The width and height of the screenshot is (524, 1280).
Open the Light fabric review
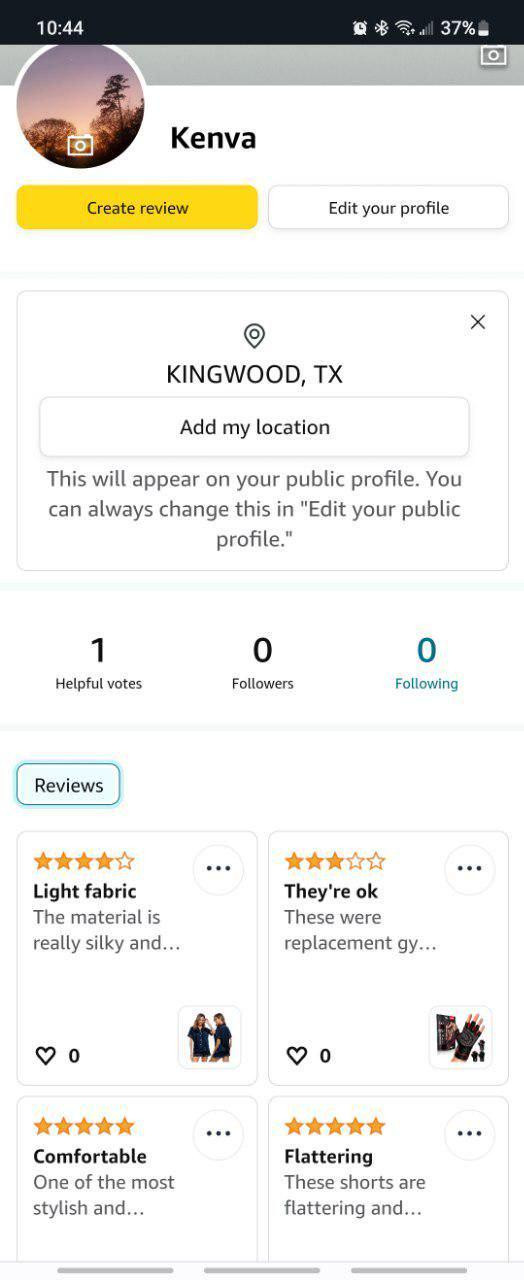pyautogui.click(x=137, y=958)
